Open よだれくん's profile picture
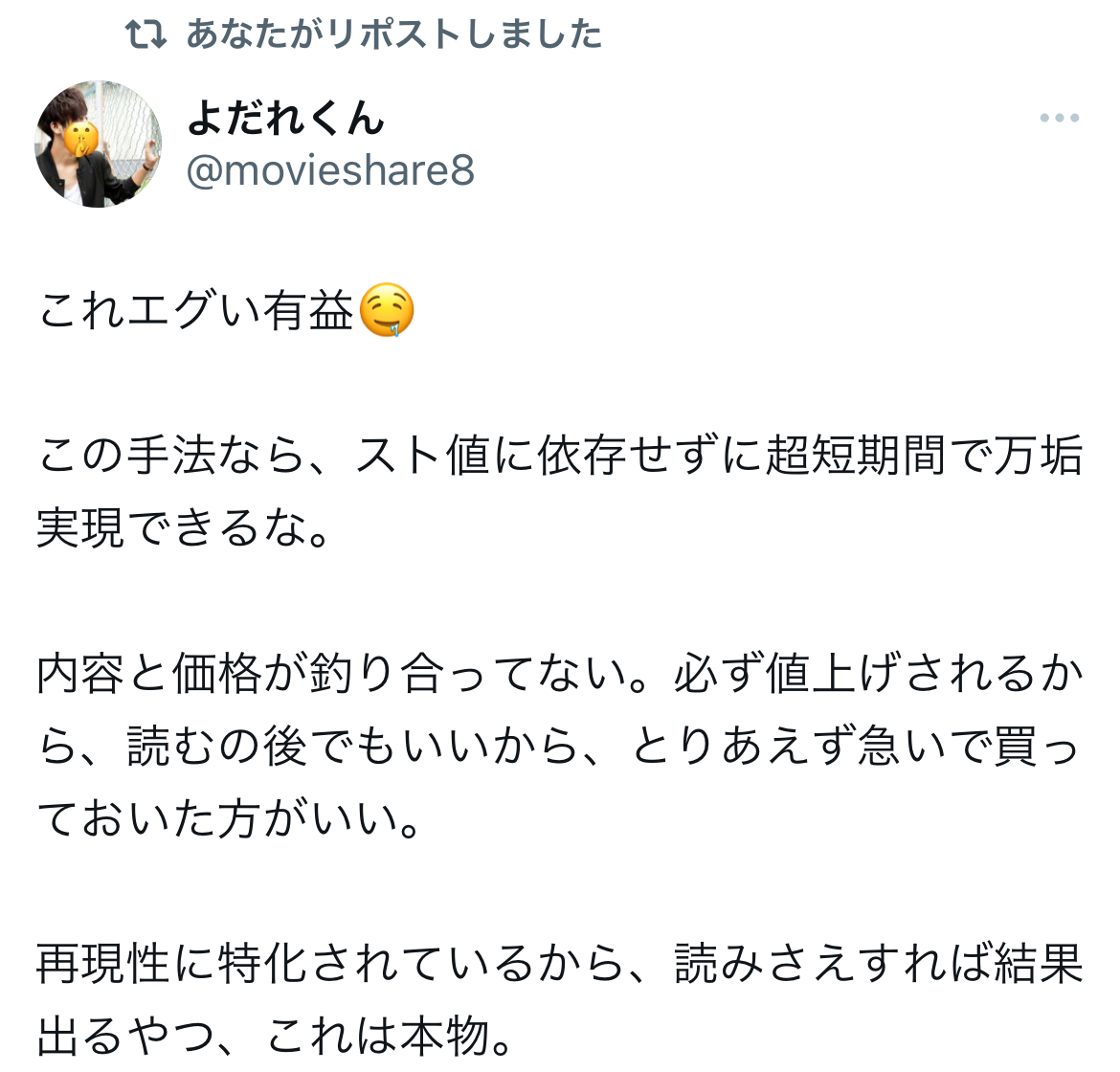 [x=99, y=145]
